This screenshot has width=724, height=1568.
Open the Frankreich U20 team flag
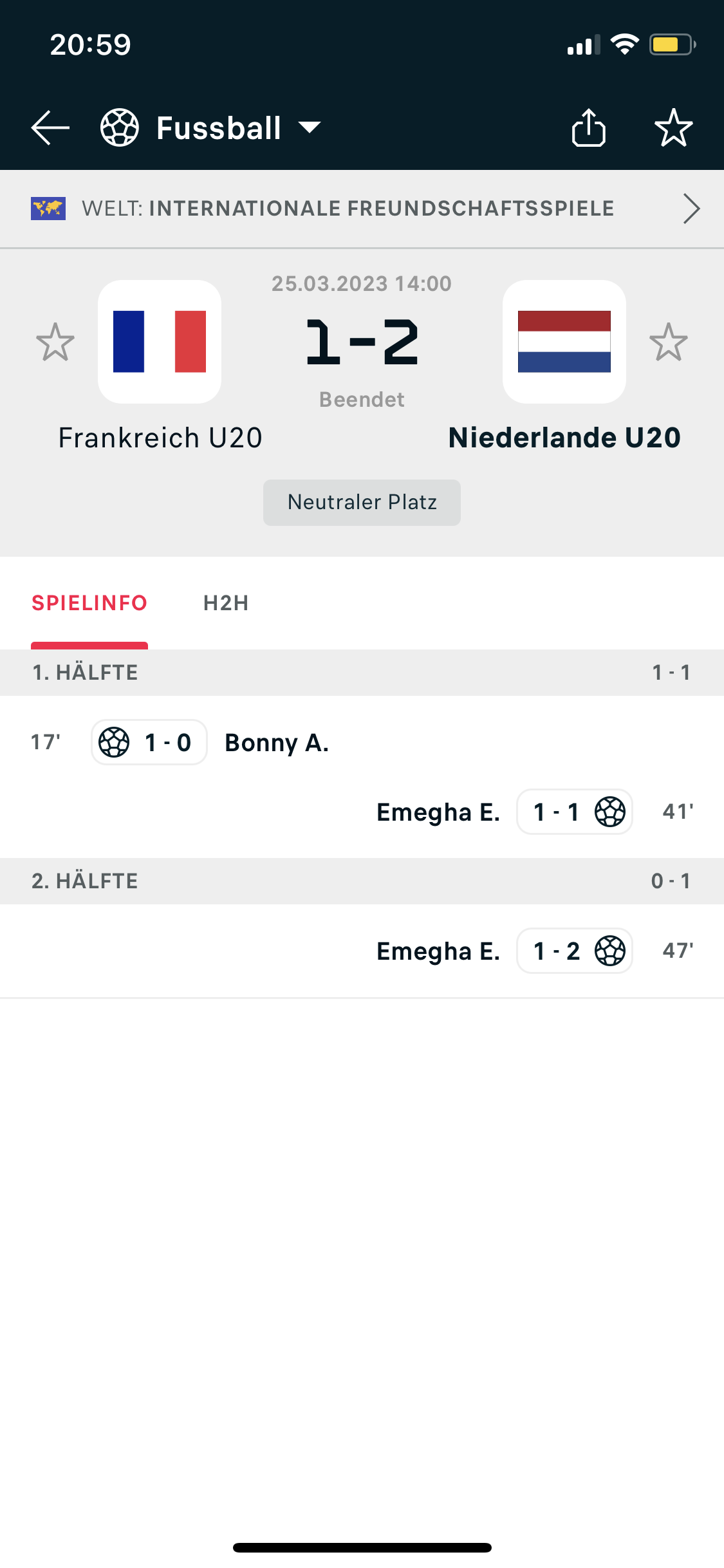[160, 342]
